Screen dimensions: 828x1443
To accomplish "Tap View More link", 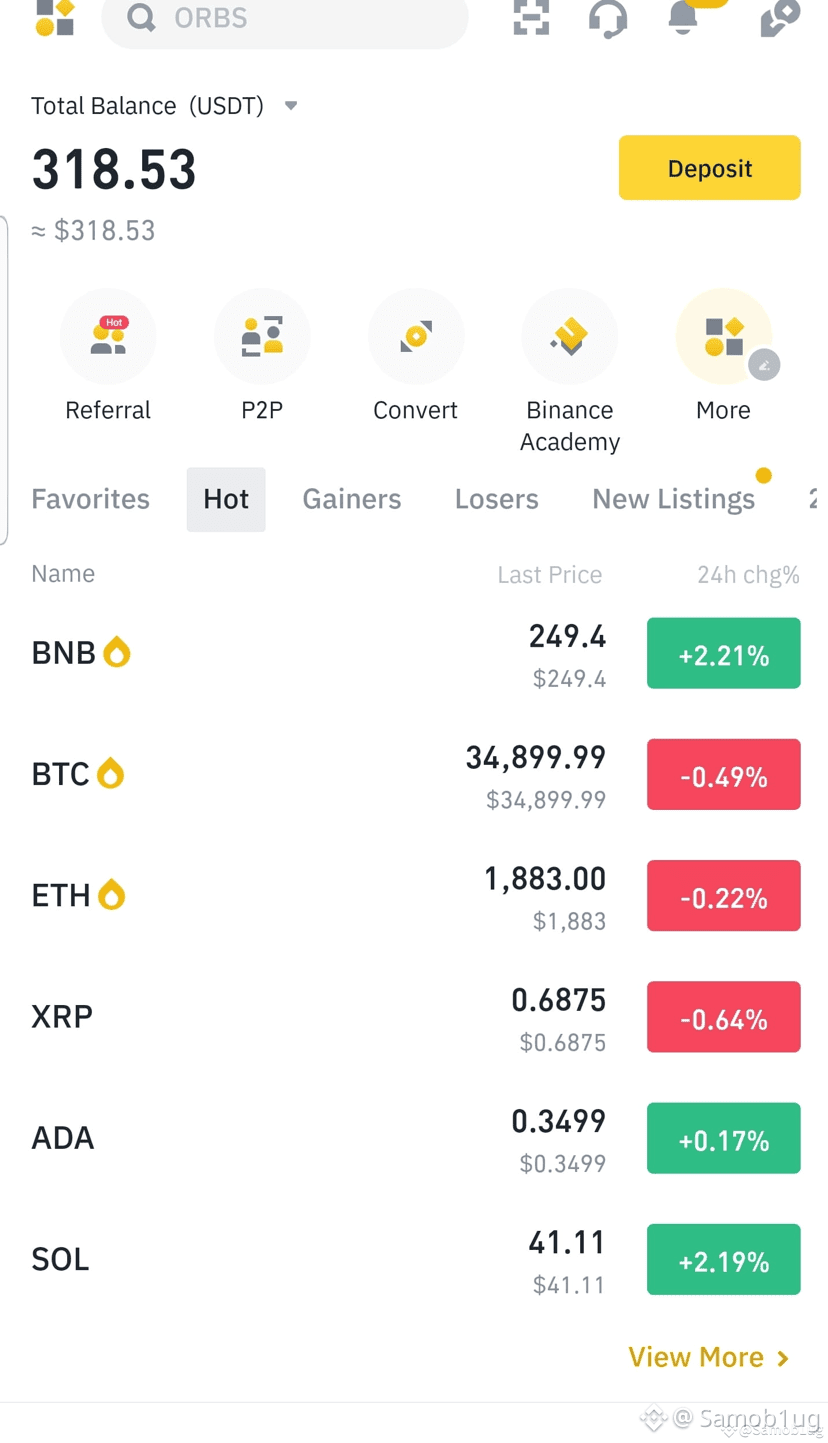I will (709, 1357).
